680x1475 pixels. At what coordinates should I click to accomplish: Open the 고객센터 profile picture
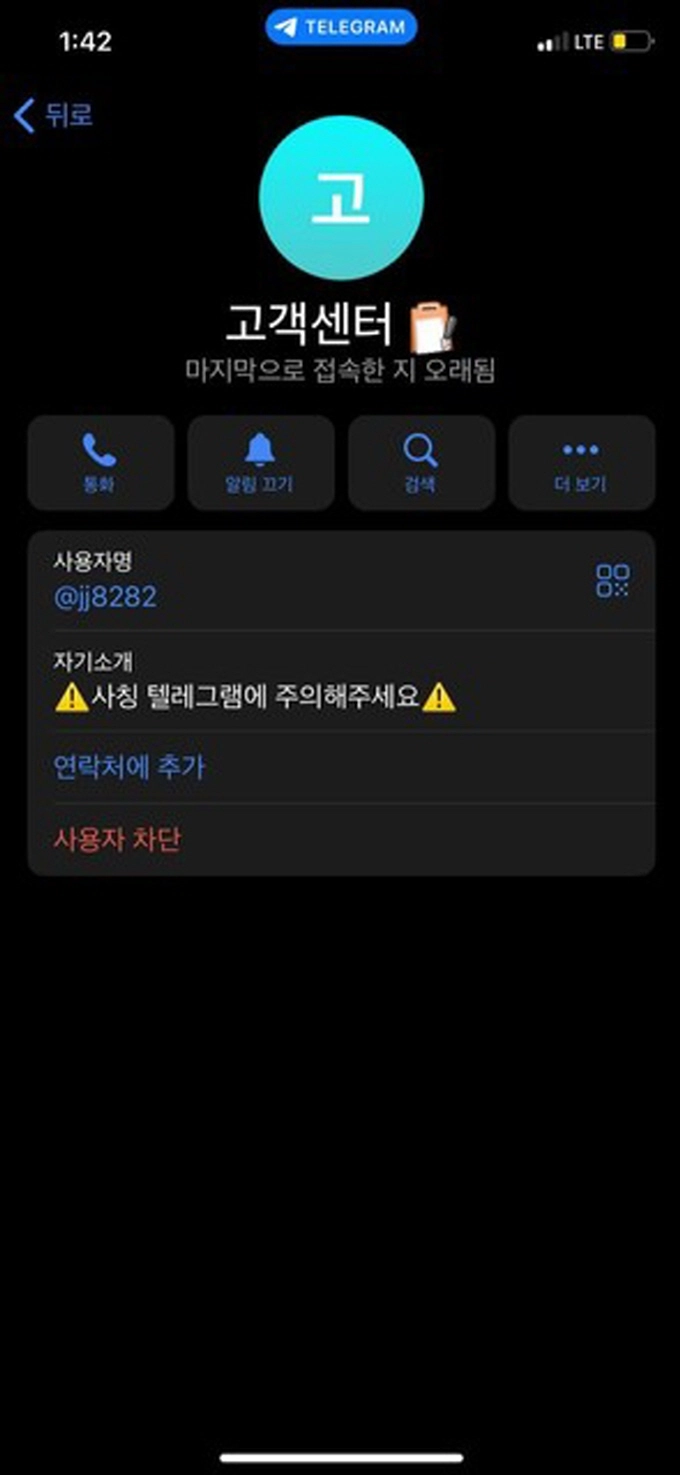[341, 198]
